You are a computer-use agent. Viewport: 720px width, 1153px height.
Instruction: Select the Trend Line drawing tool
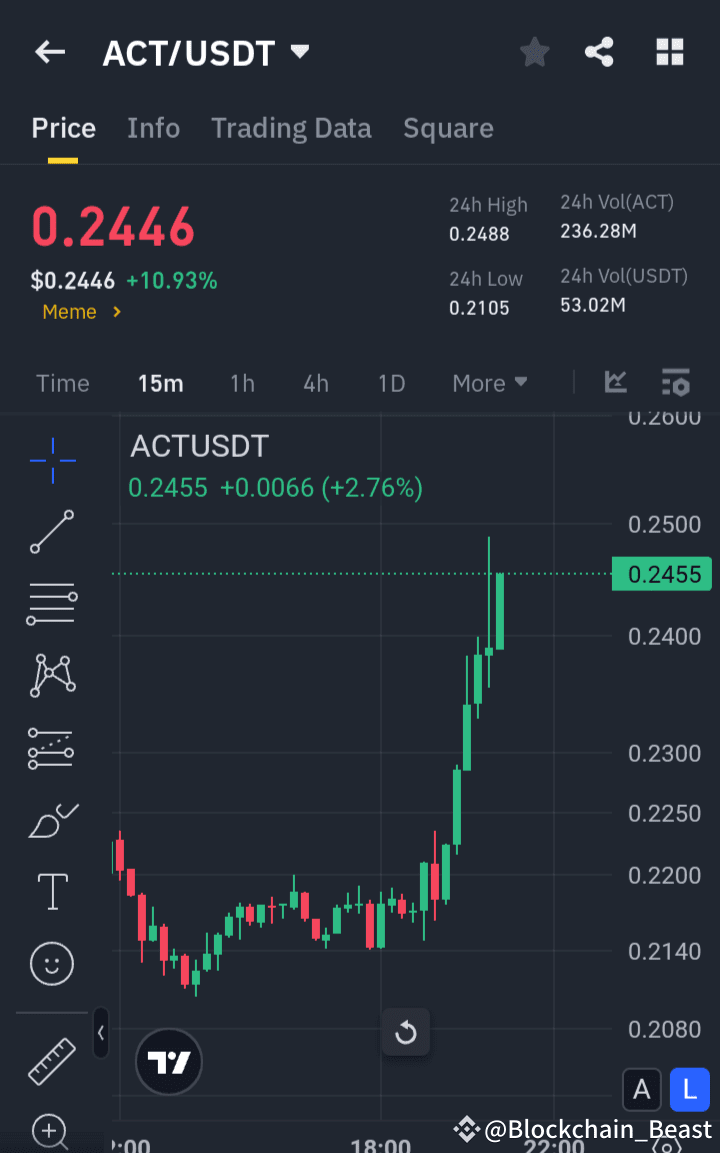tap(51, 532)
